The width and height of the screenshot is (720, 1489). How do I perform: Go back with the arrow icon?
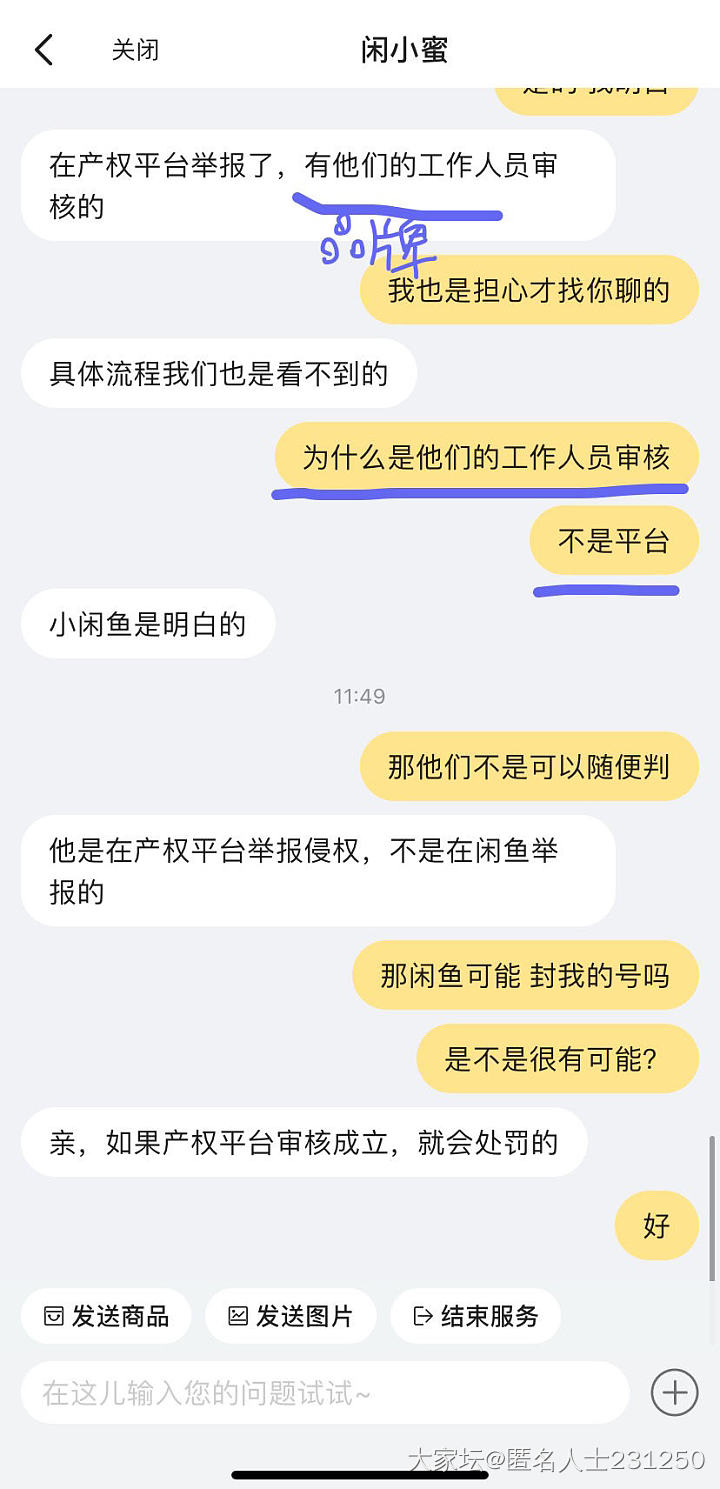coord(44,50)
